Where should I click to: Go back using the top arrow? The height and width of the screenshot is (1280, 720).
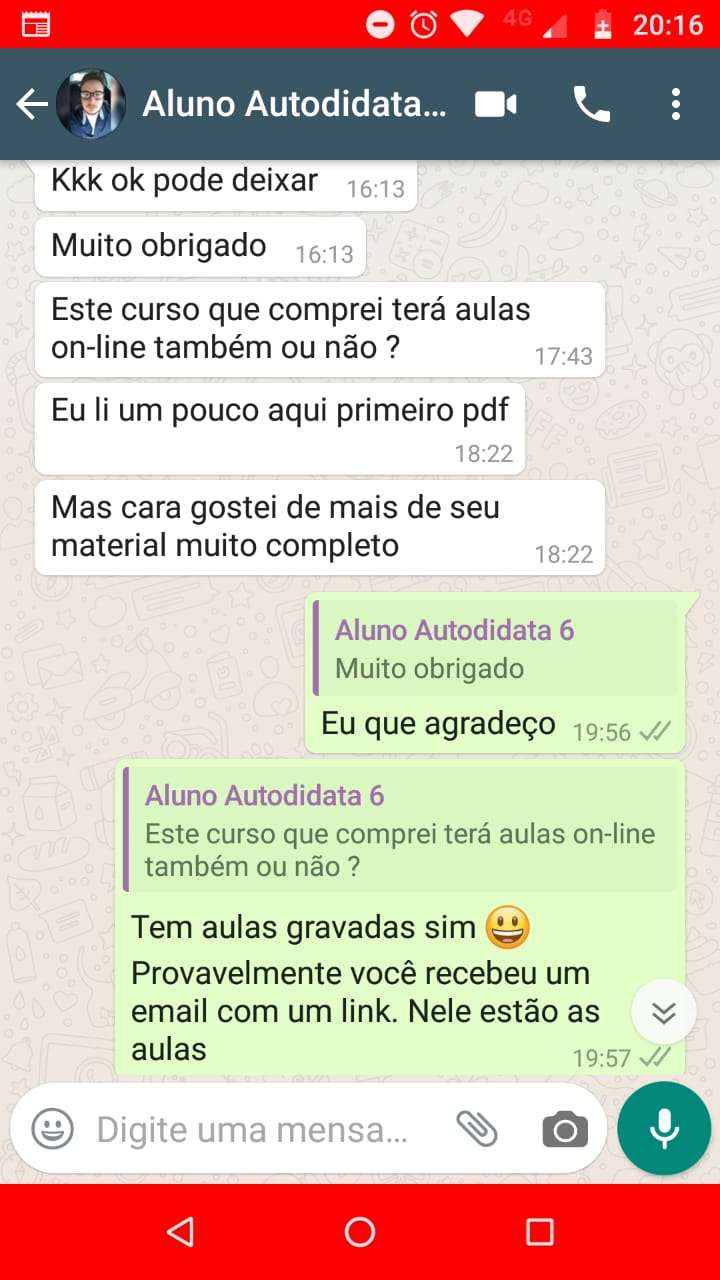pyautogui.click(x=30, y=104)
